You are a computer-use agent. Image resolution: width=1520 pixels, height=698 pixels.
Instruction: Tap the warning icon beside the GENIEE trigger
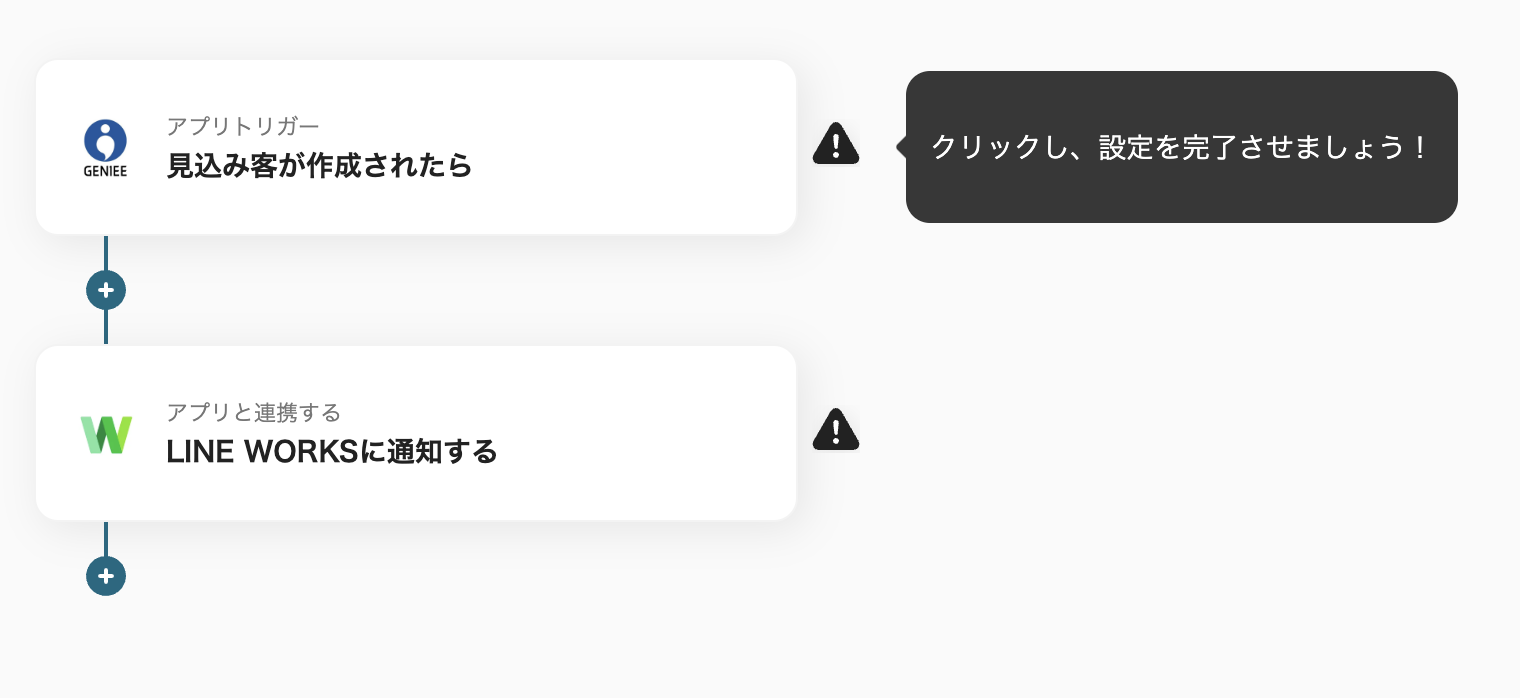(836, 144)
